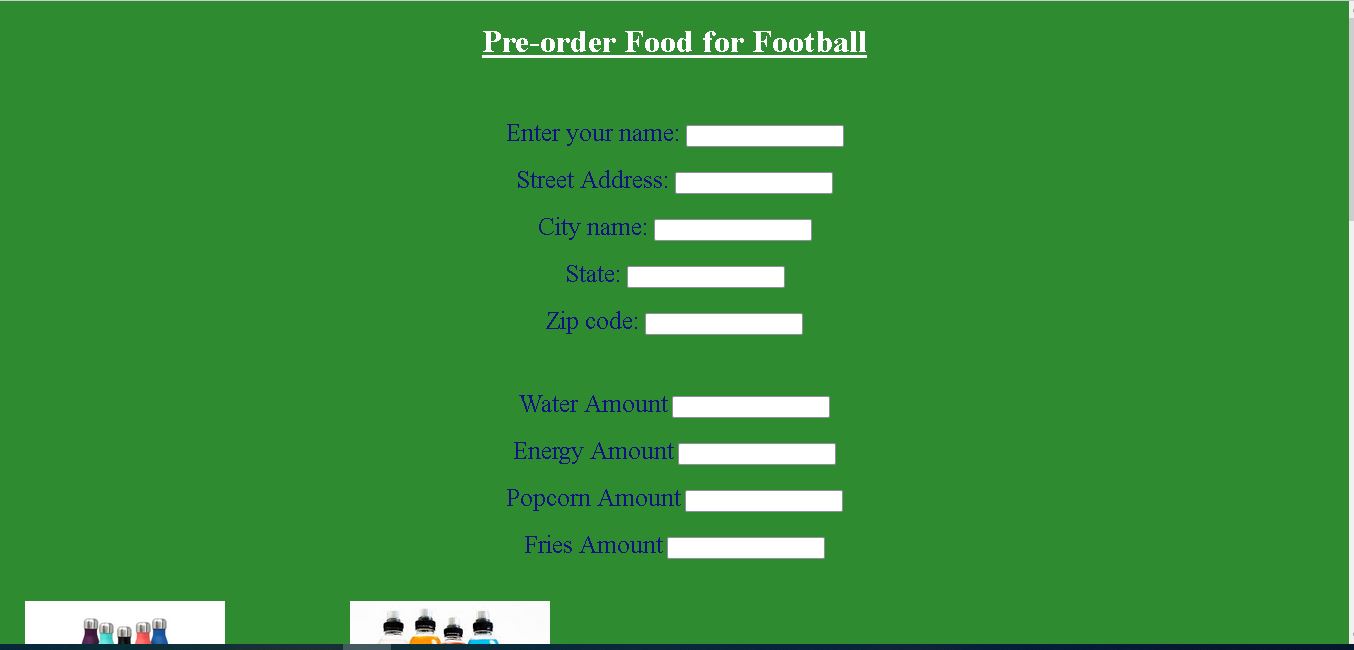Focus the Zip code field
1354x650 pixels.
click(x=723, y=324)
